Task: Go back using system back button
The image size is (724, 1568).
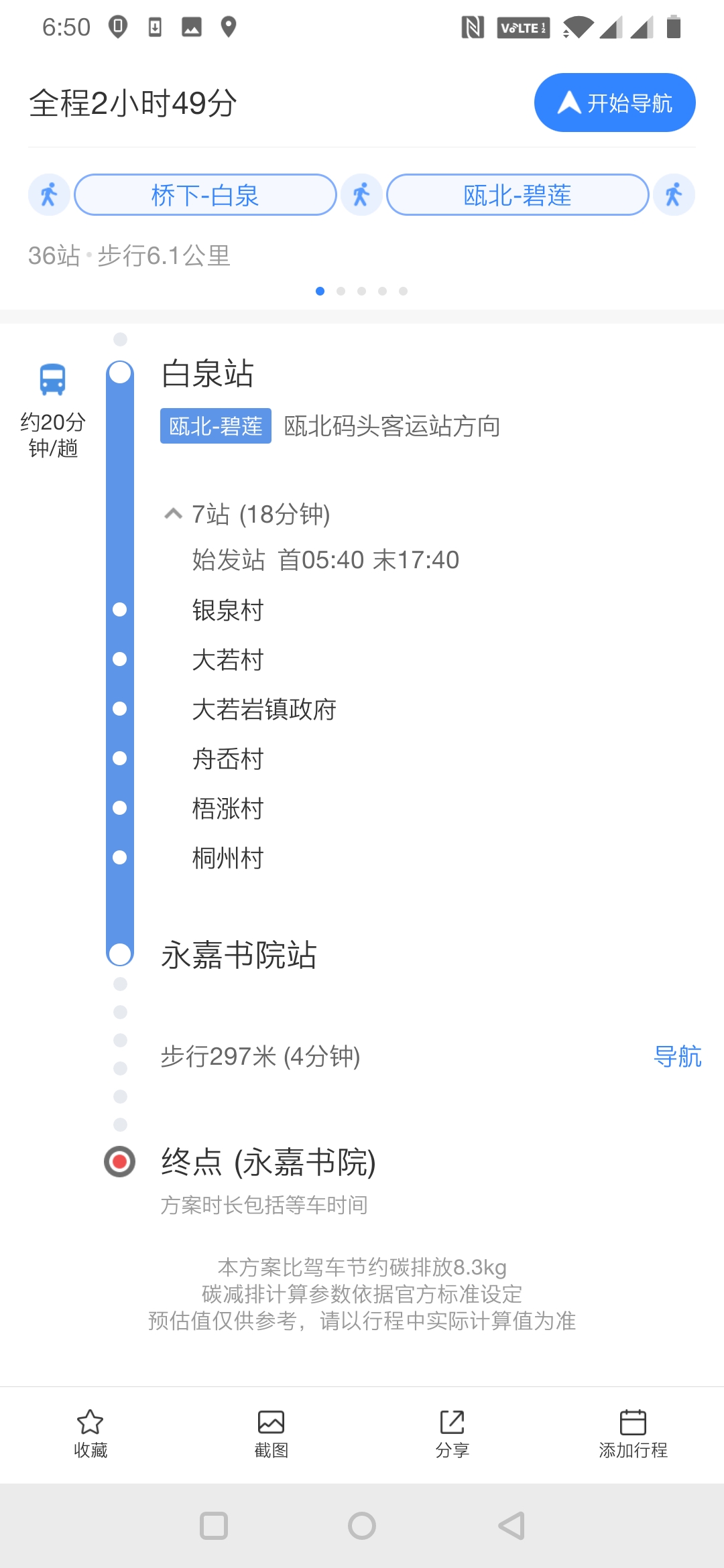Action: 511,1526
